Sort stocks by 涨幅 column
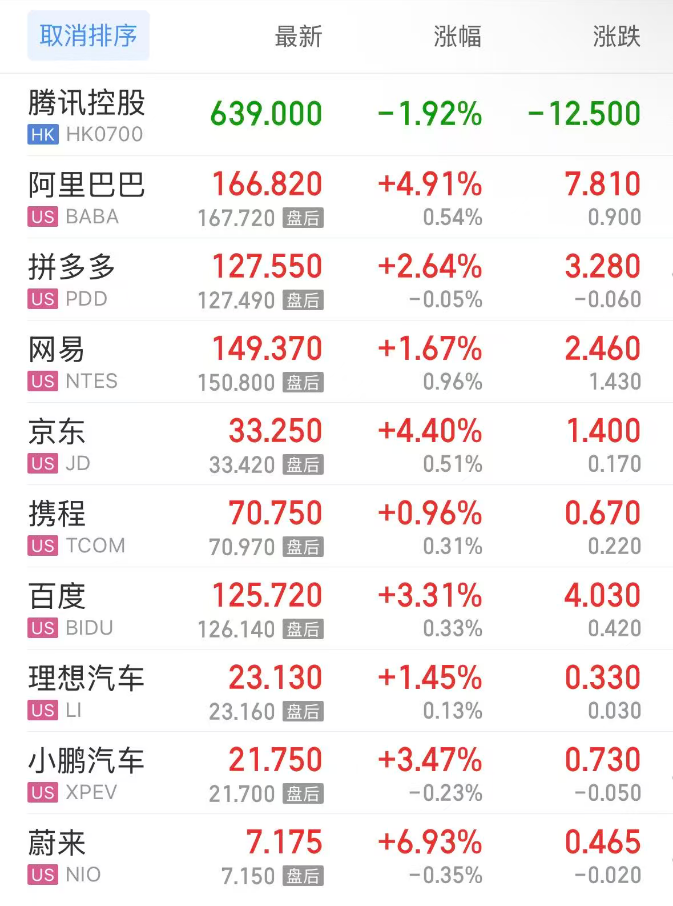This screenshot has height=906, width=673. (x=457, y=37)
